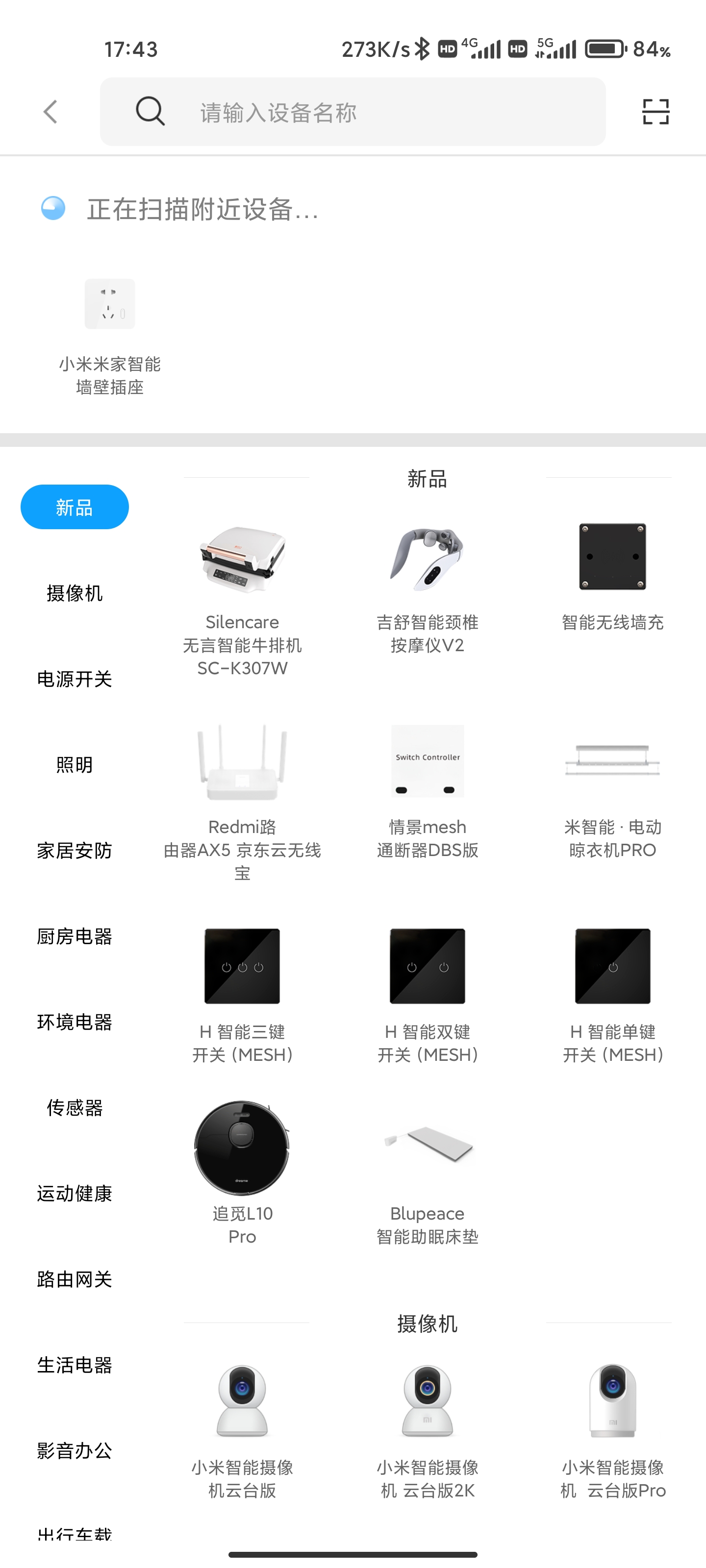This screenshot has width=706, height=1568.
Task: Open the 照明 category
Action: tap(75, 764)
